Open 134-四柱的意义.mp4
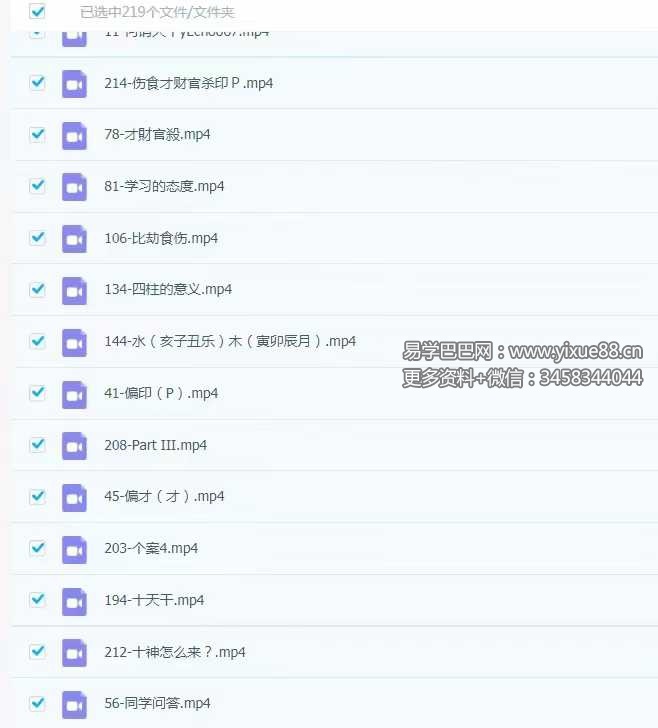 pyautogui.click(x=167, y=289)
